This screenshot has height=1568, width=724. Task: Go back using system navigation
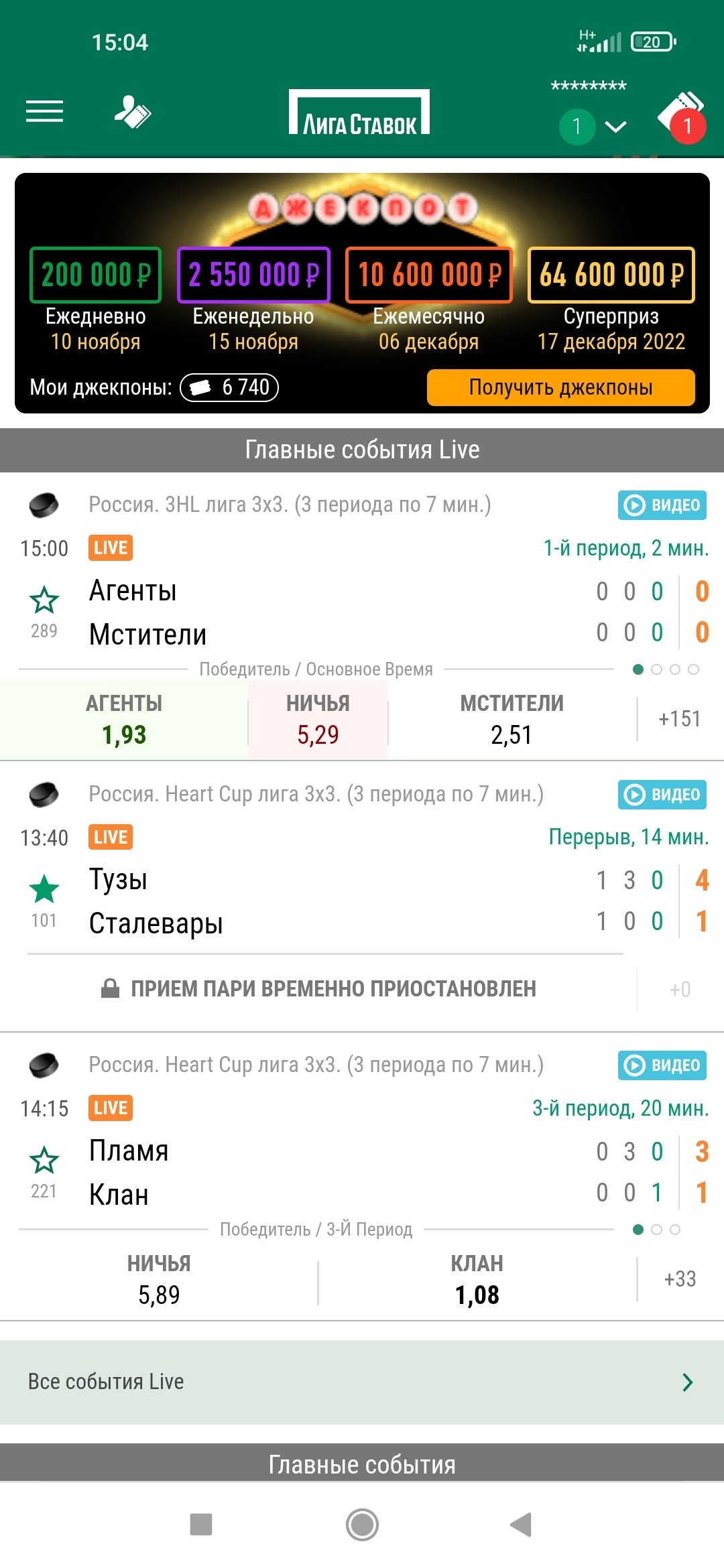521,1524
